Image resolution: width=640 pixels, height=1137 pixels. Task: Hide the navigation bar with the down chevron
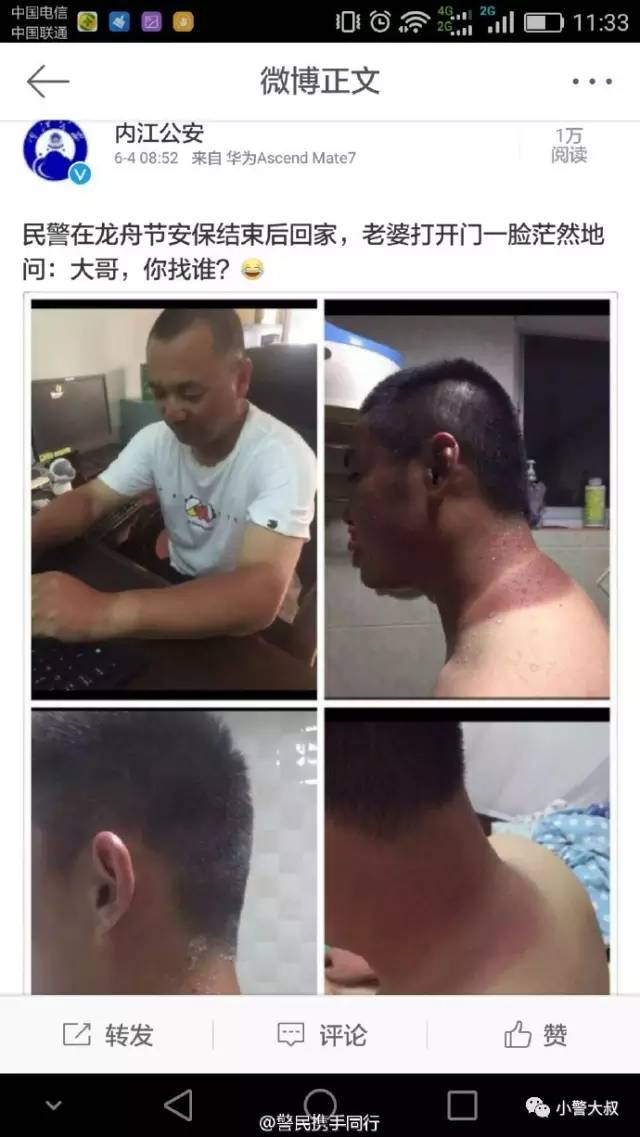[54, 1105]
